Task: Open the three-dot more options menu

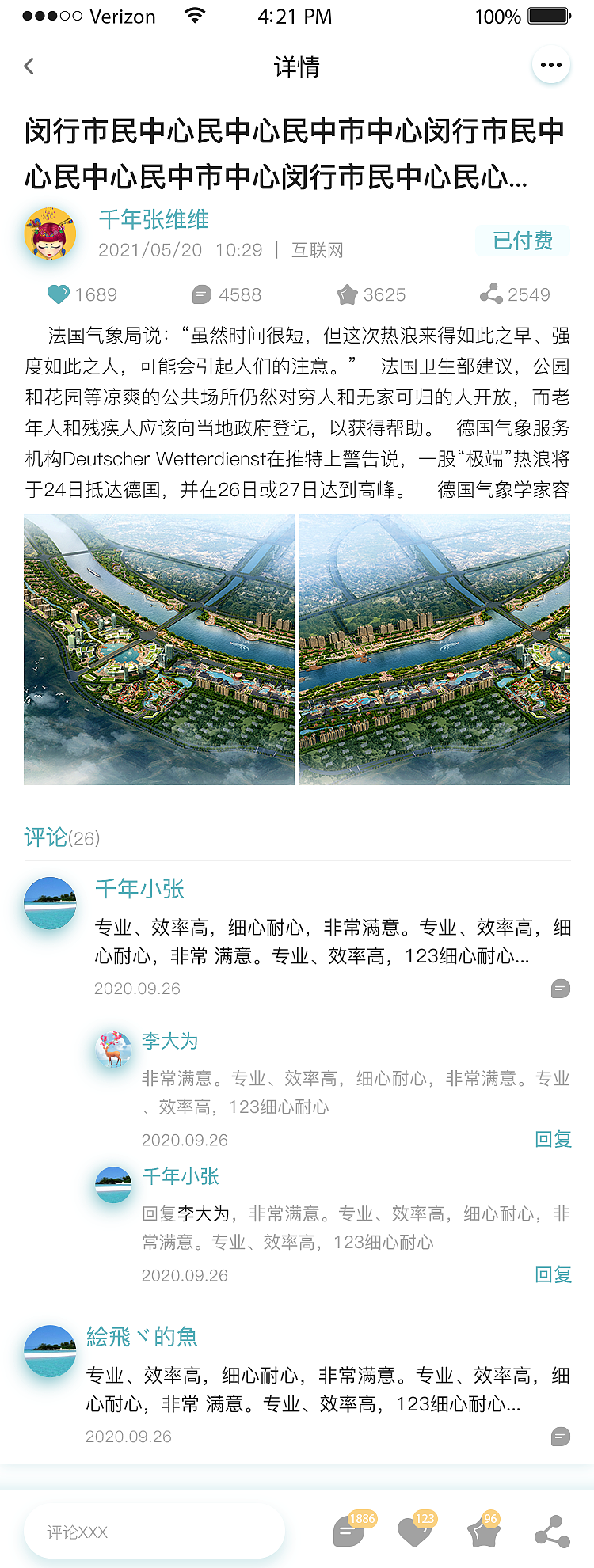Action: click(550, 66)
